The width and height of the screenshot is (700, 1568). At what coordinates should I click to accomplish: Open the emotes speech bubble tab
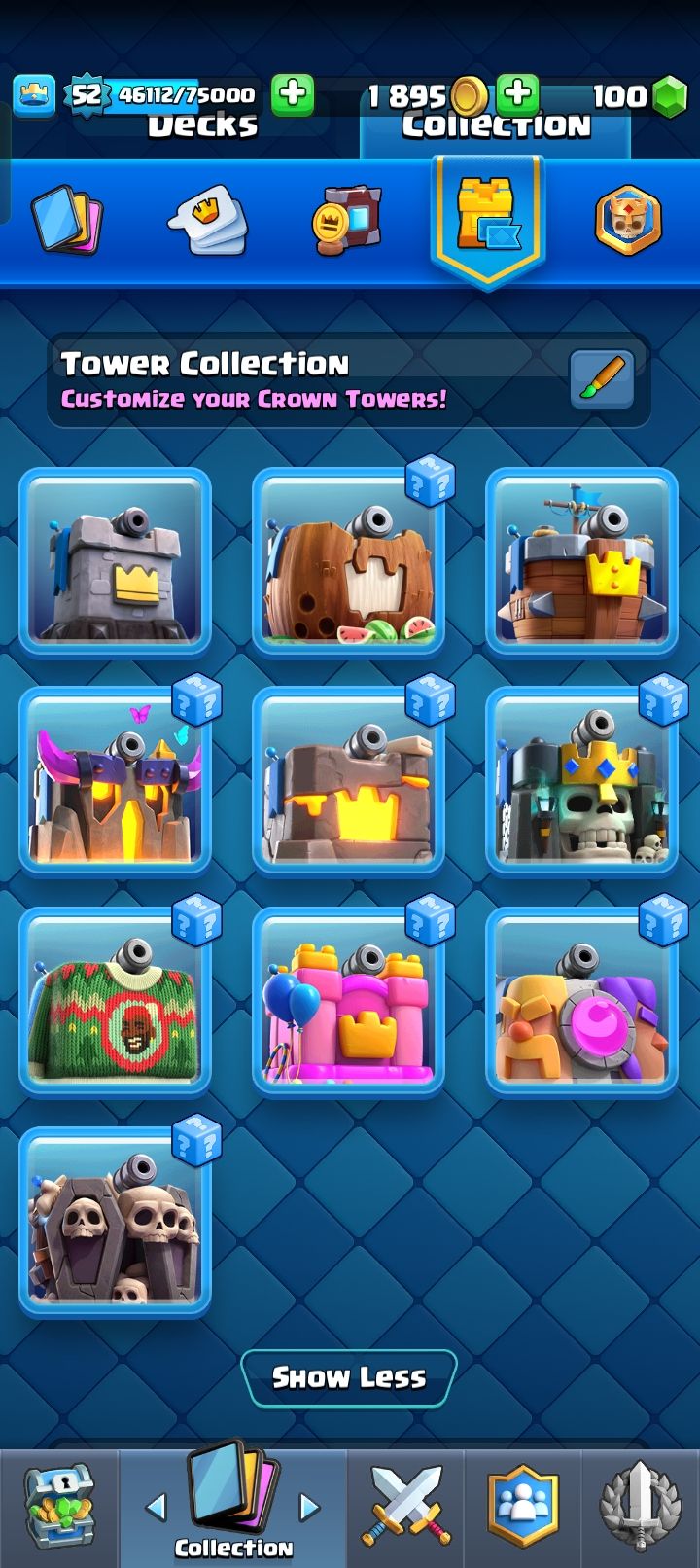(x=207, y=220)
